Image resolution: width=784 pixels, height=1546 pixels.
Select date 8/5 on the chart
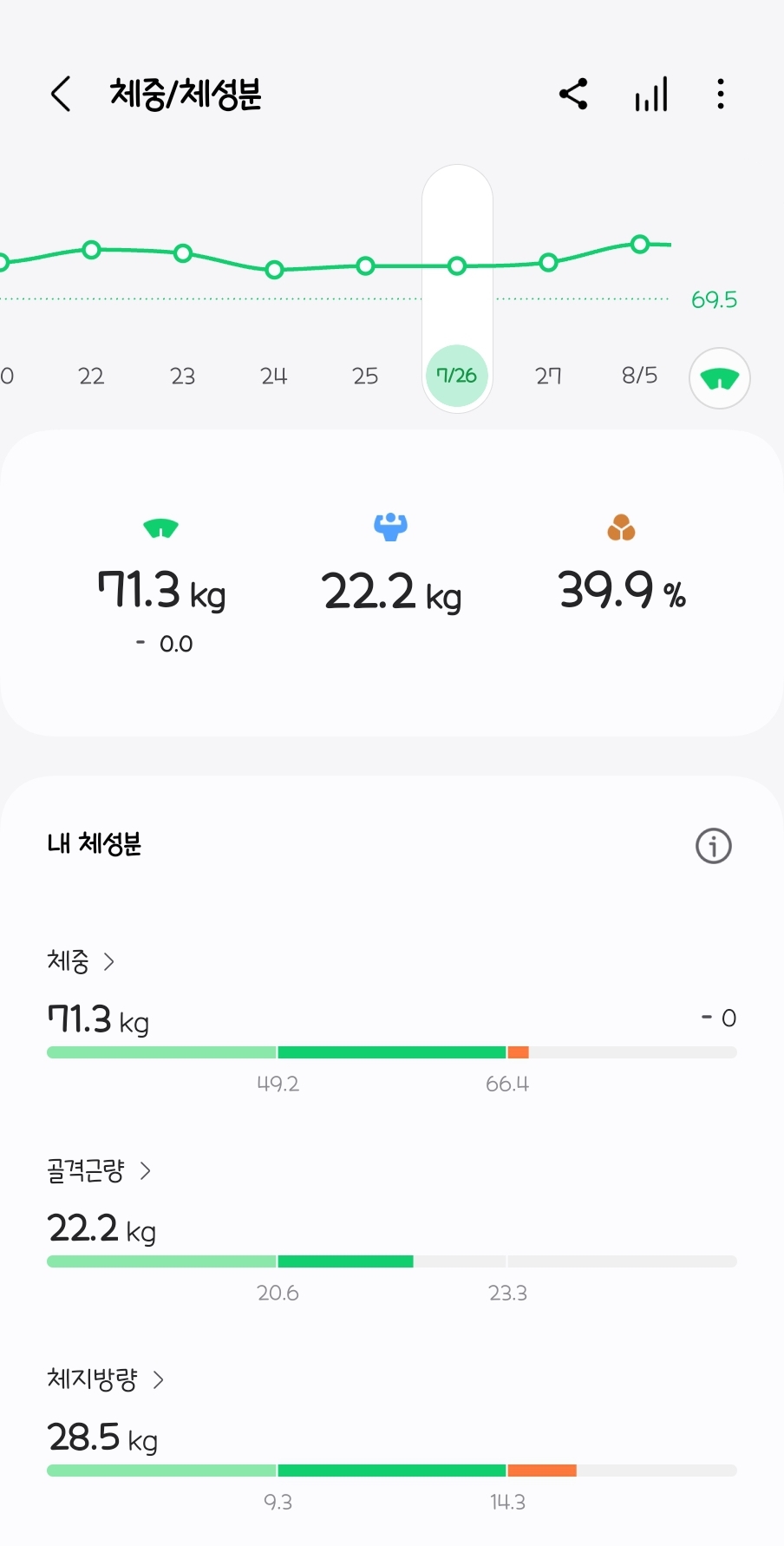pyautogui.click(x=640, y=376)
